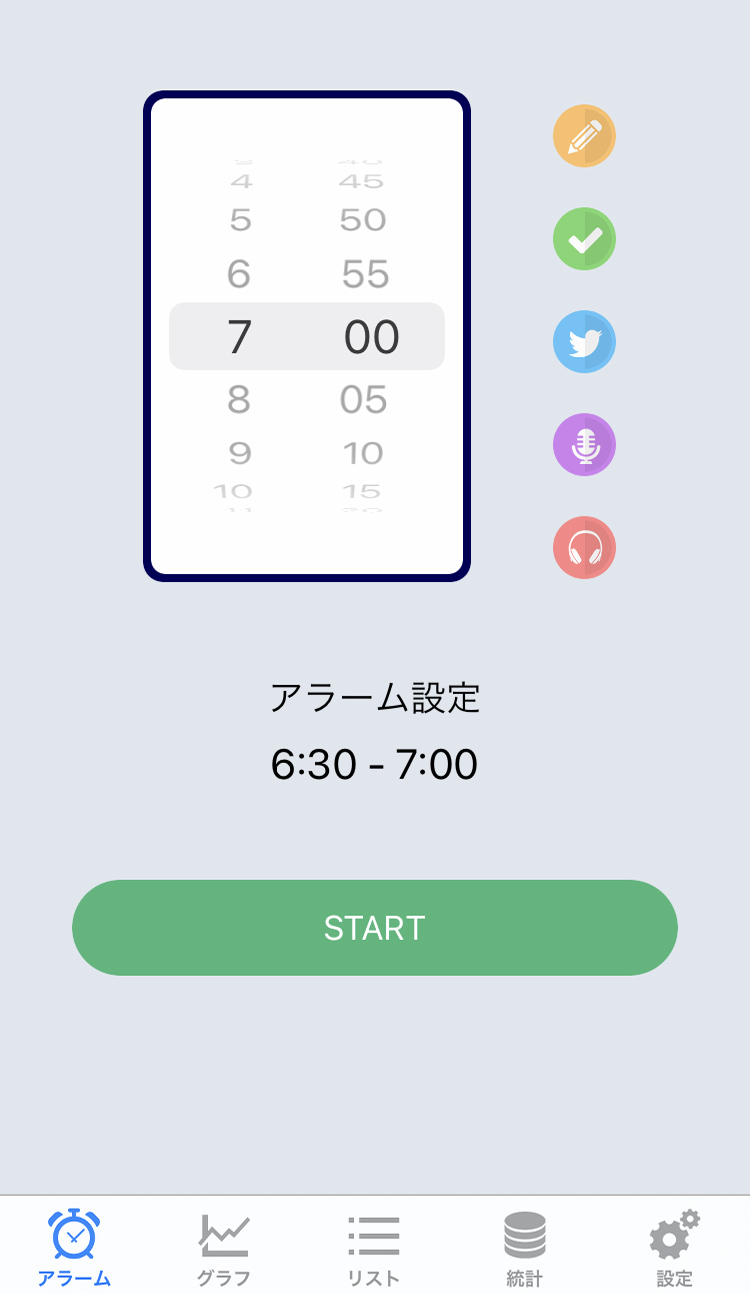
Task: Tap the purple microphone icon
Action: click(584, 445)
